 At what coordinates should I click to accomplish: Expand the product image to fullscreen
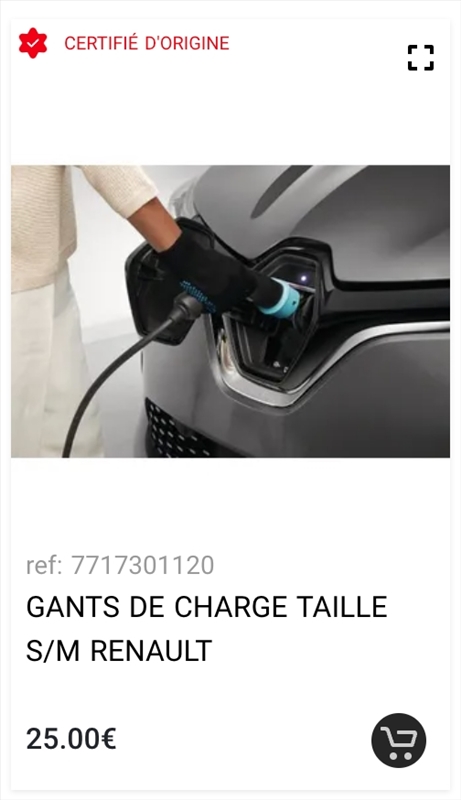421,58
